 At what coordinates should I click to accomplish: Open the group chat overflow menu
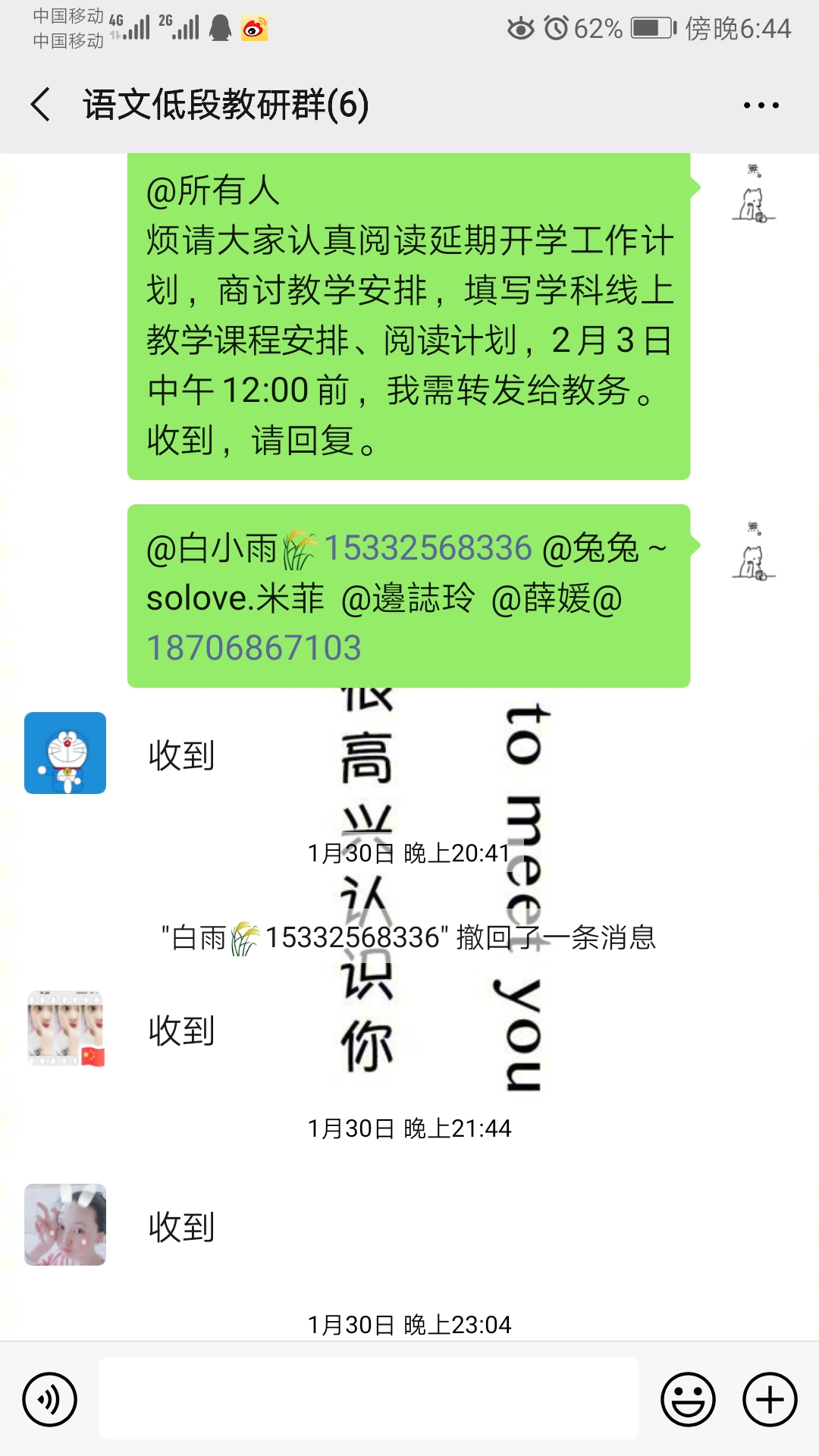(x=761, y=105)
